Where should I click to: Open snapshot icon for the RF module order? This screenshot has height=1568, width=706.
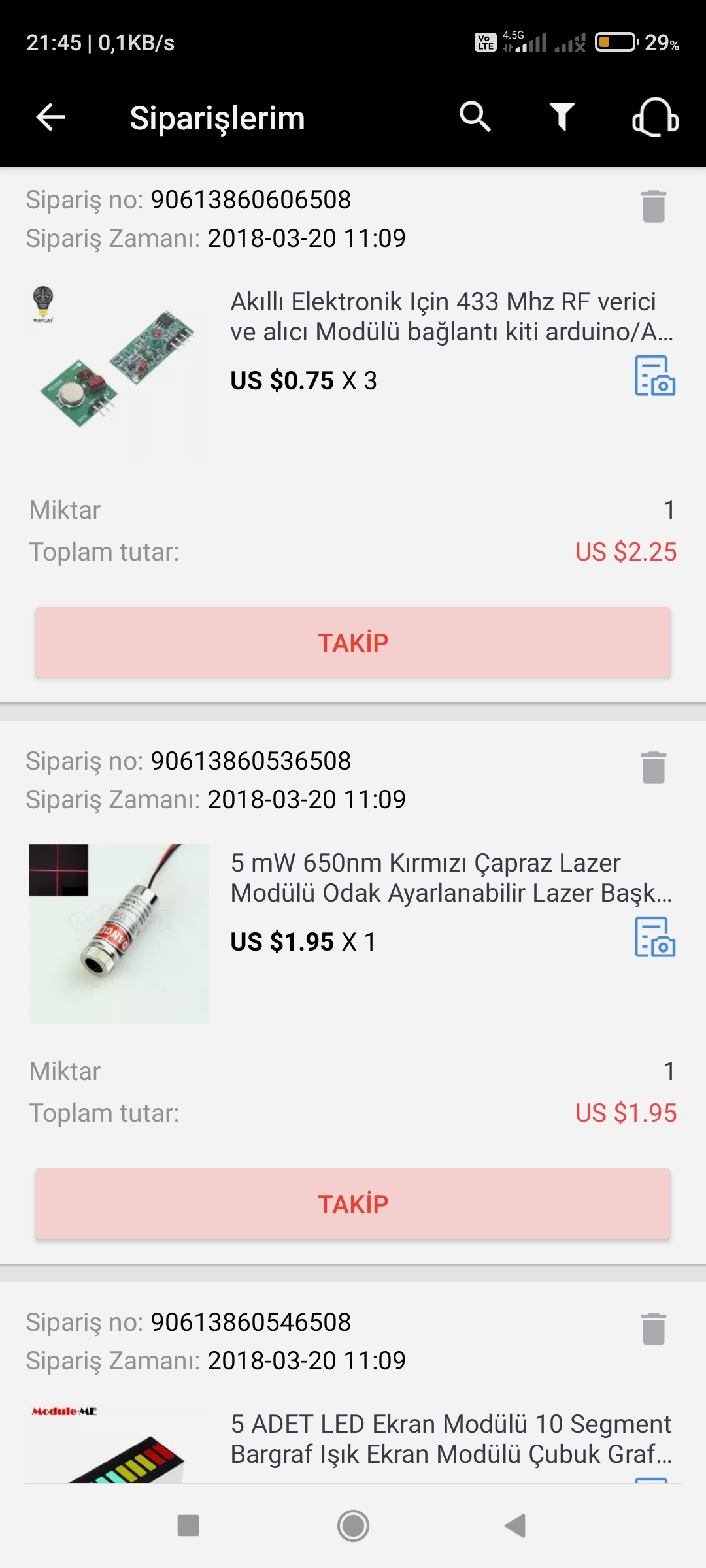(x=654, y=376)
